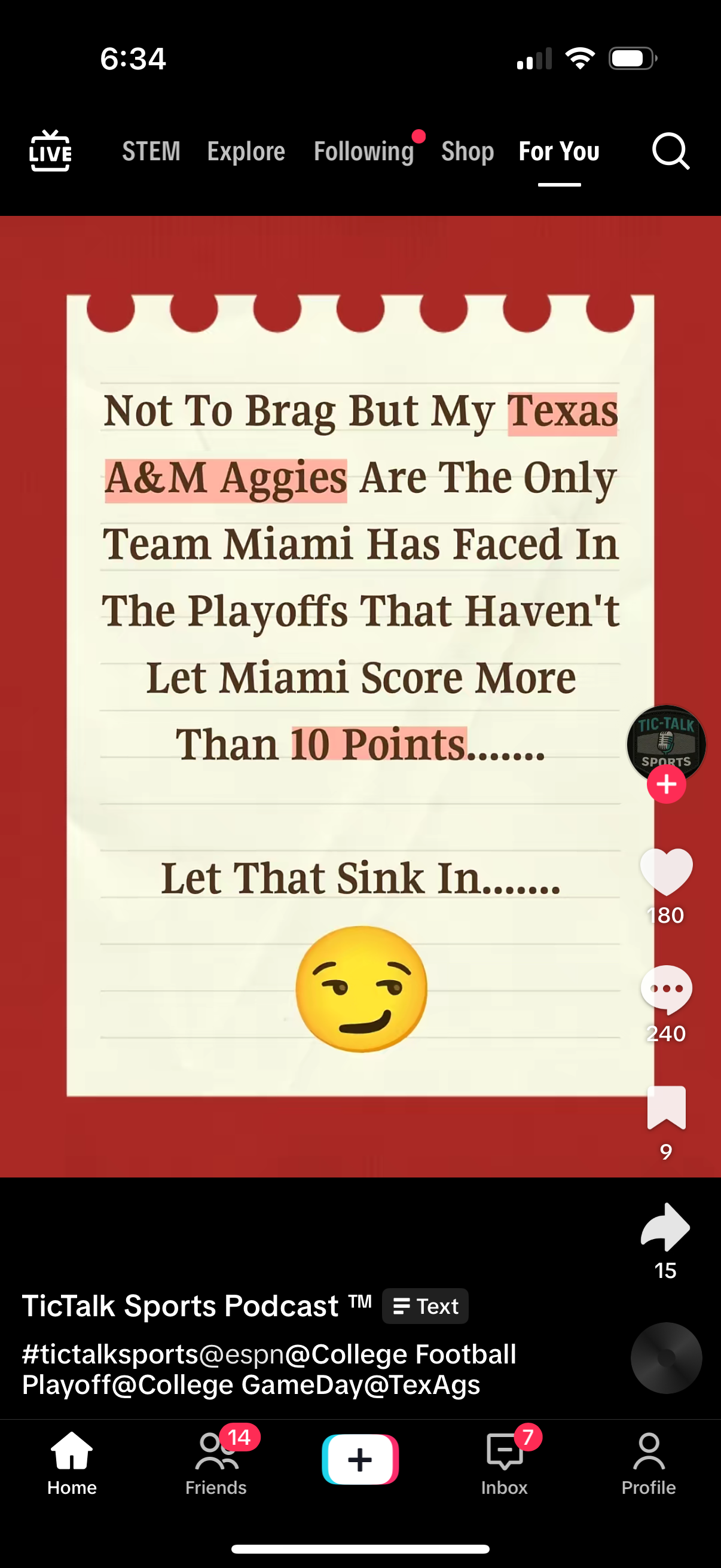Image resolution: width=721 pixels, height=1568 pixels.
Task: Open the comments on this video
Action: [x=666, y=989]
